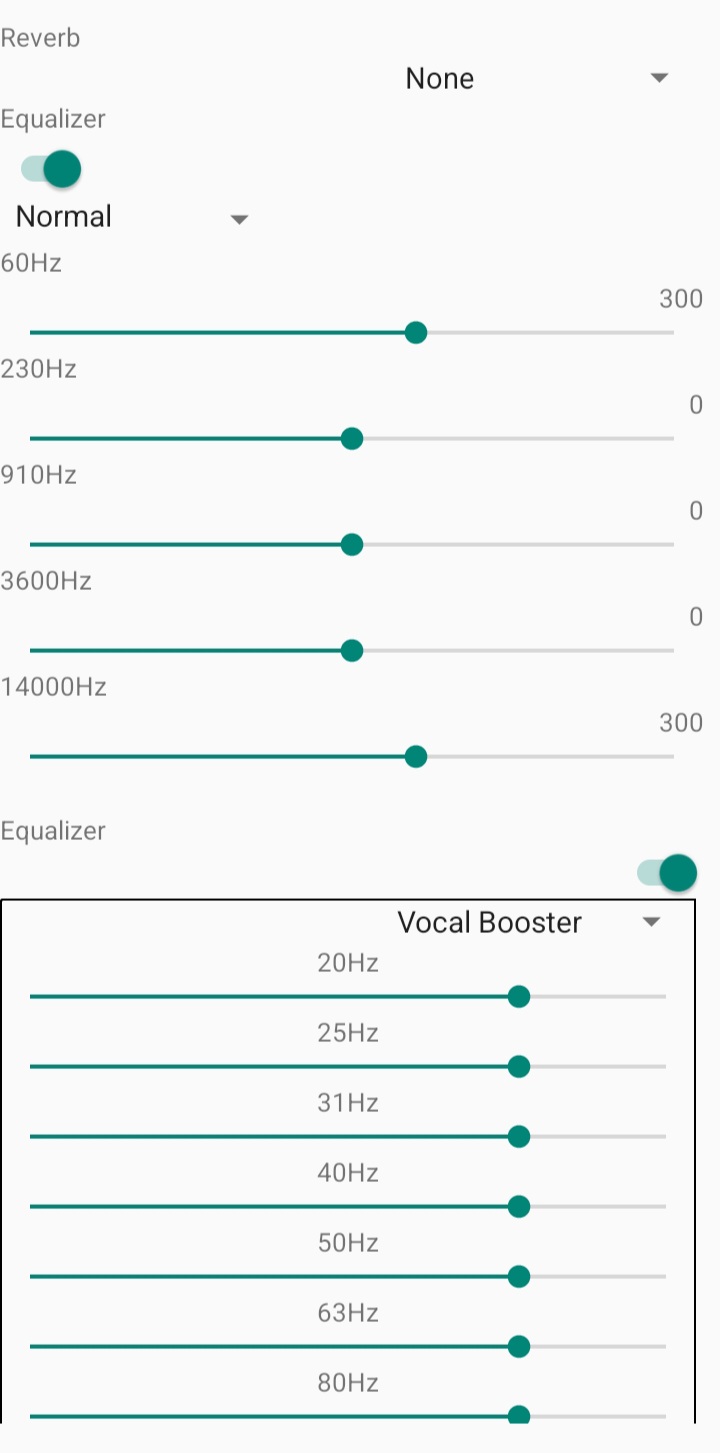This screenshot has width=720, height=1453.
Task: Click the 3600Hz band slider knob
Action: coord(352,650)
